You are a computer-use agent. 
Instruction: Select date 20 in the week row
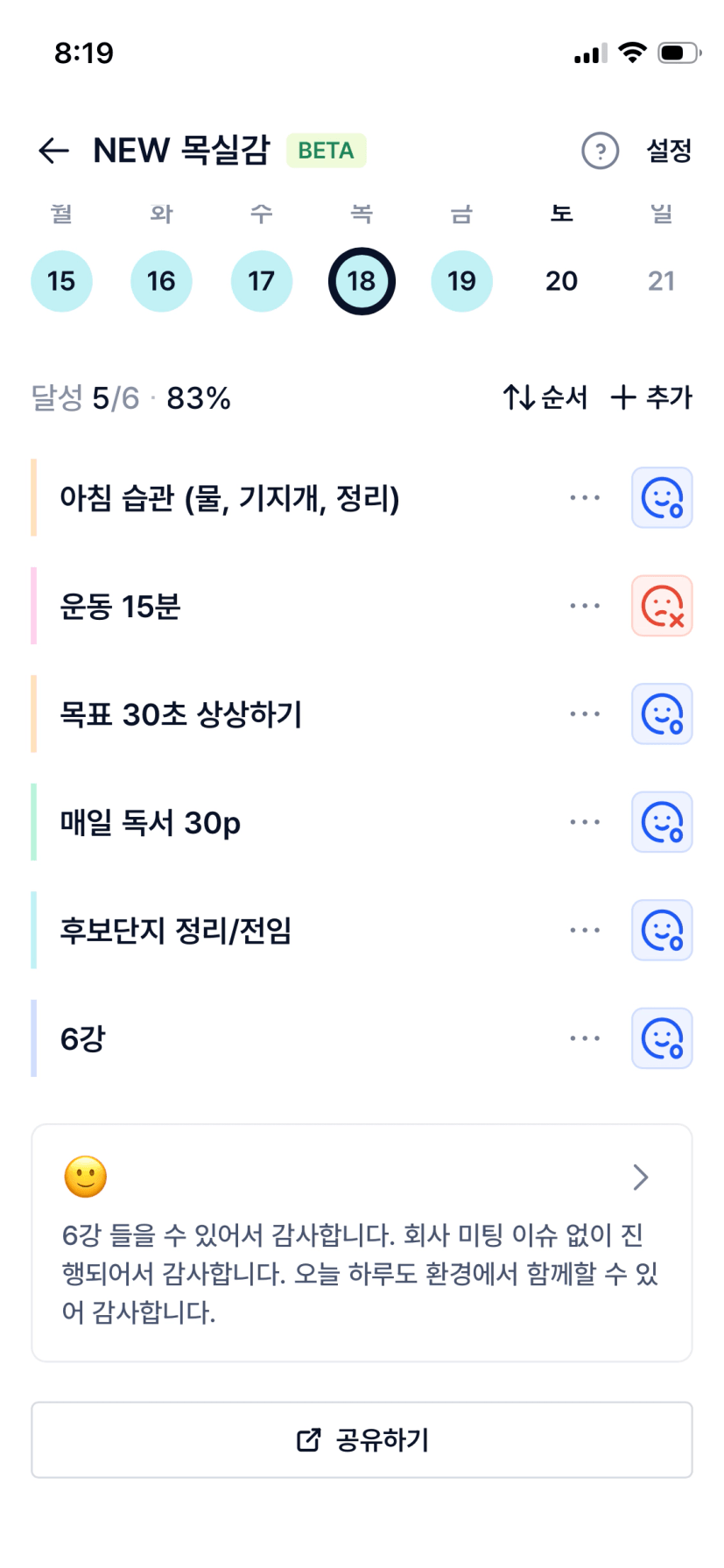[561, 281]
